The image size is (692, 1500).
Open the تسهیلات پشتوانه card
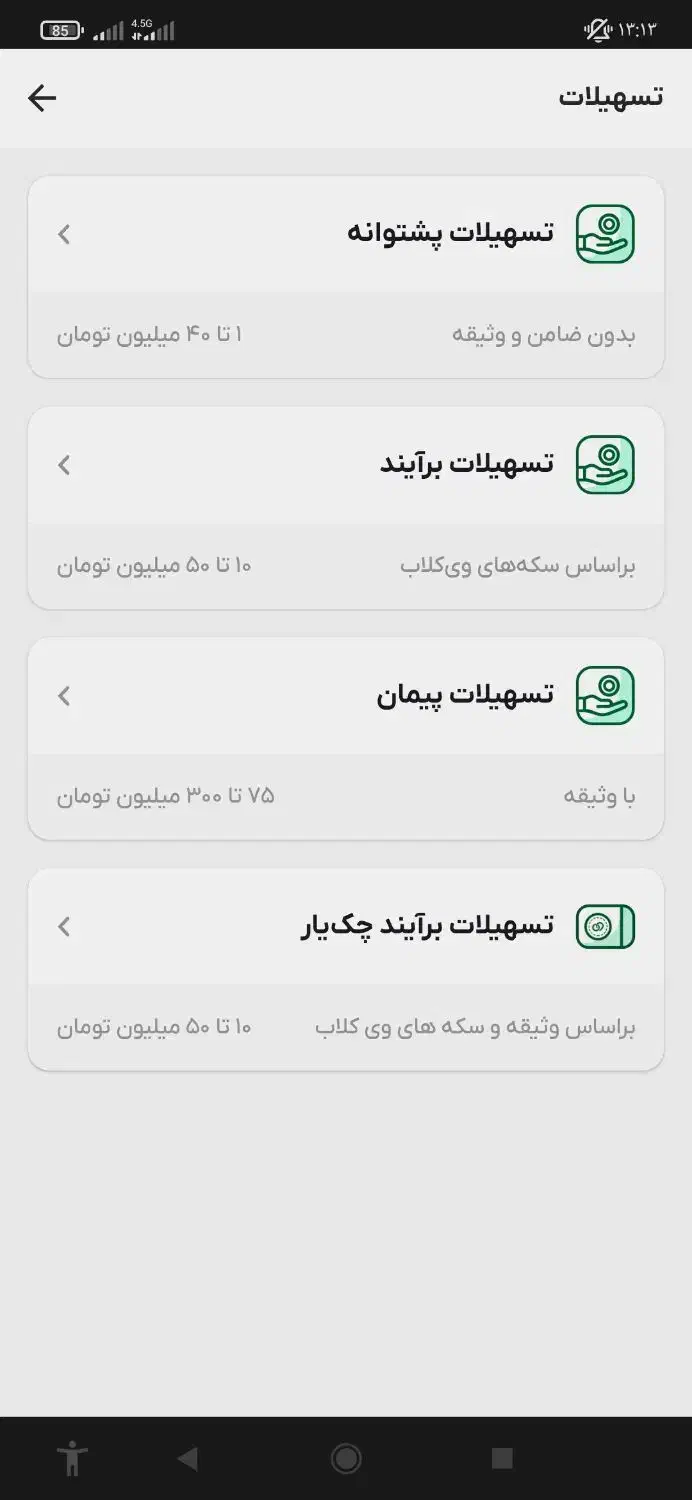(346, 235)
